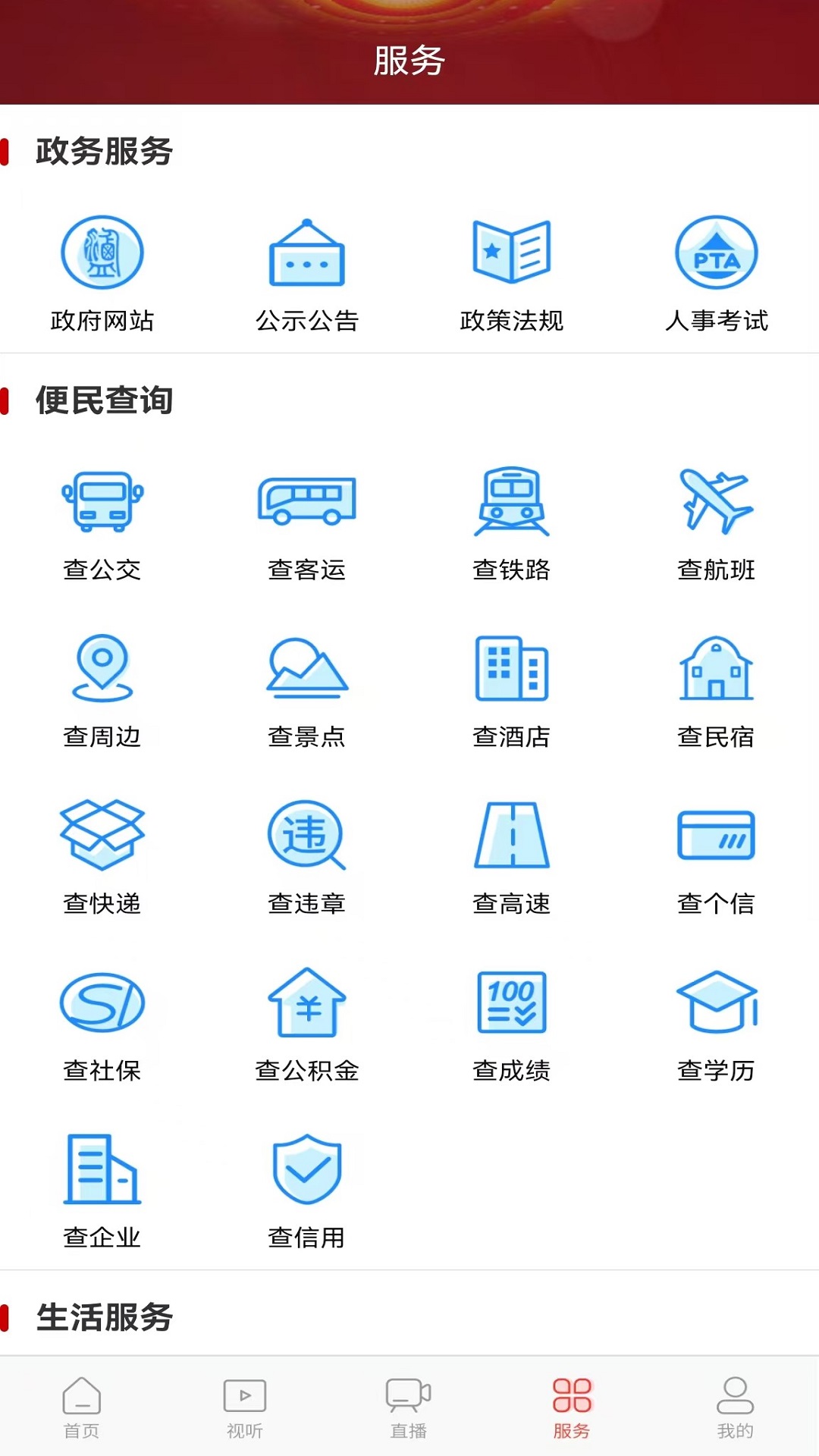
Task: Switch to the 视听 tab
Action: [245, 1407]
